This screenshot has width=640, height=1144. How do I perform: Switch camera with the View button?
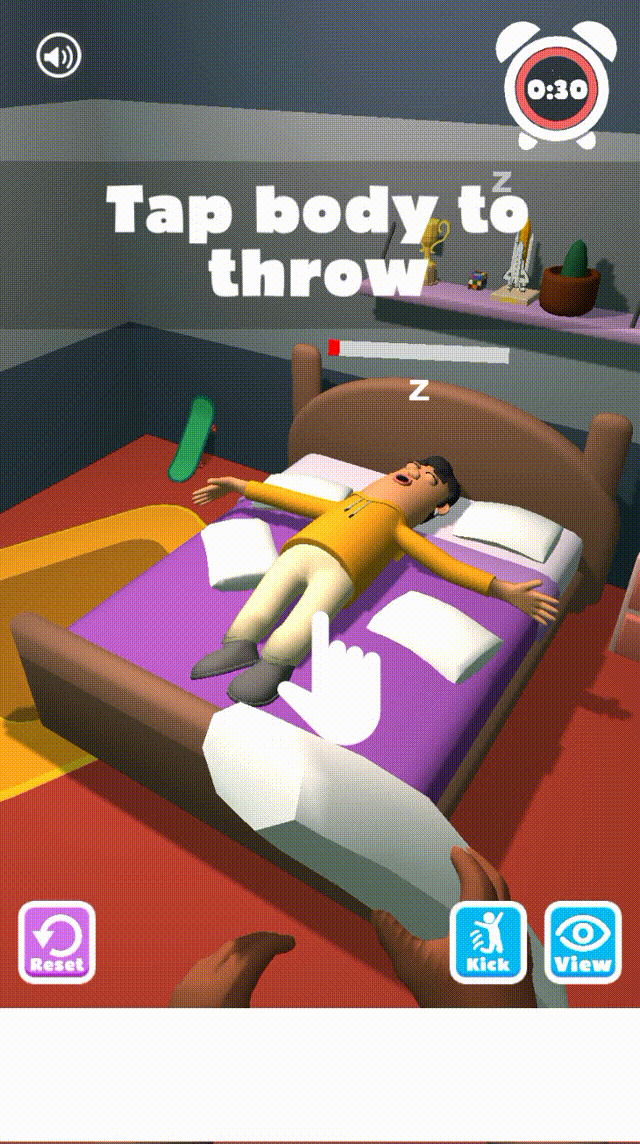point(582,942)
